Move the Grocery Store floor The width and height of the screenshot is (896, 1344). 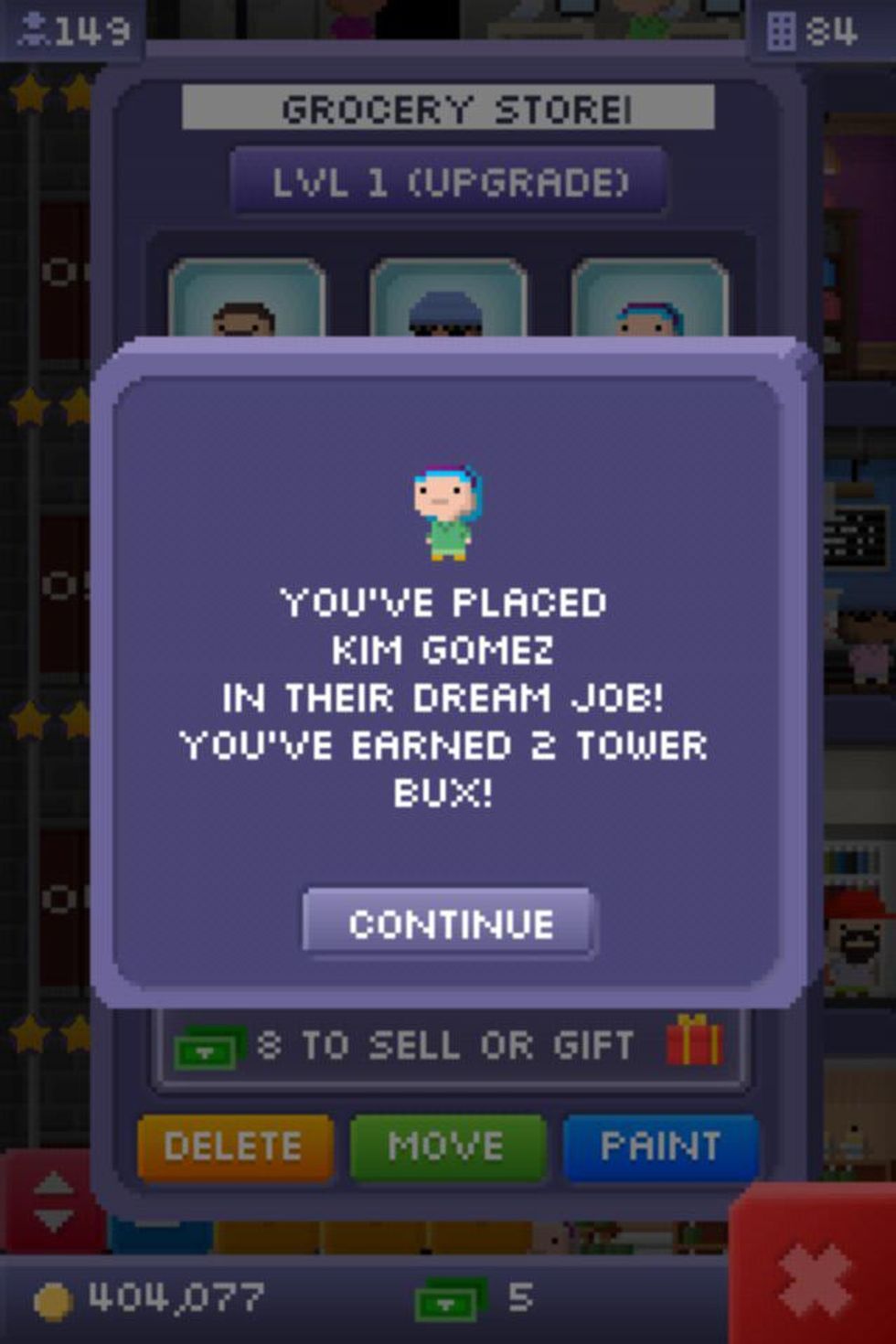click(x=447, y=1147)
